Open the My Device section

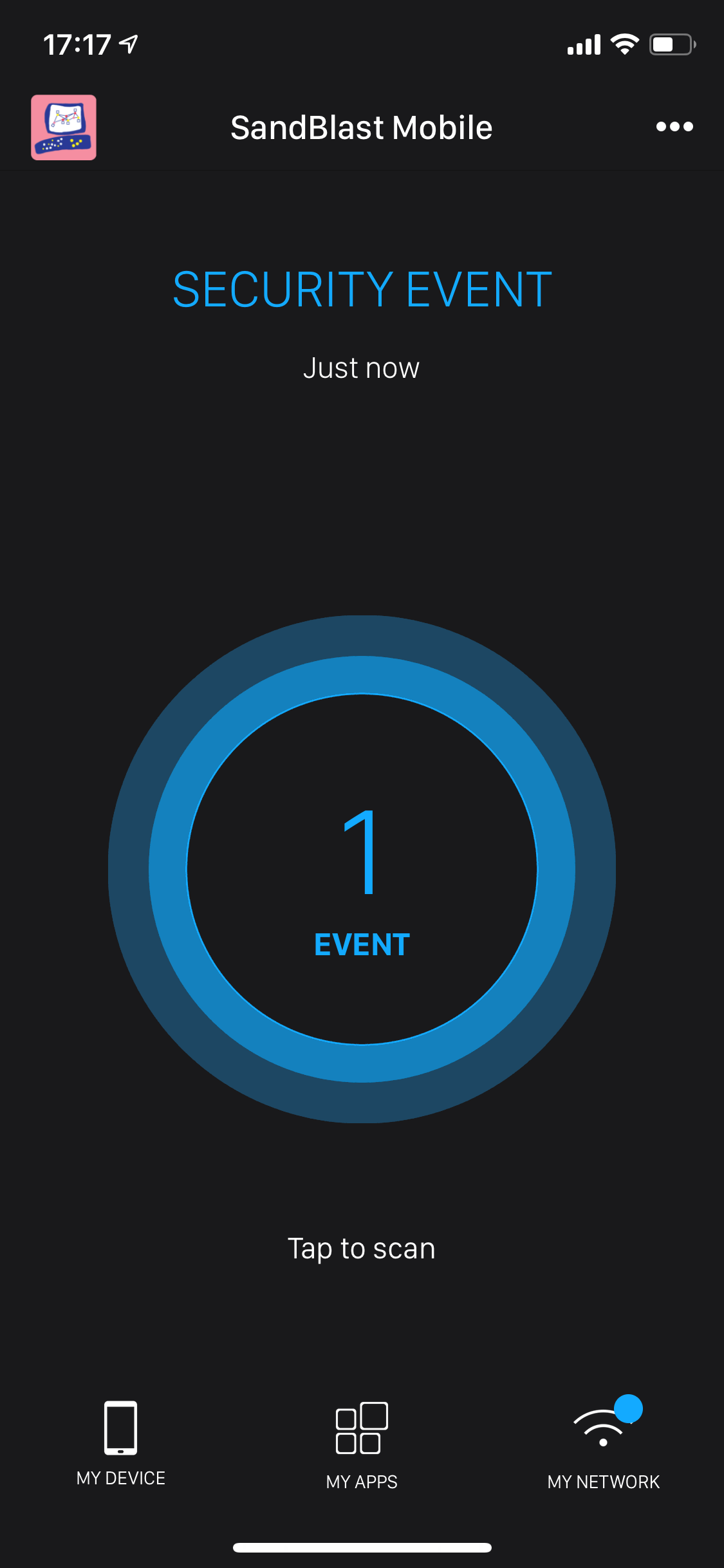[x=121, y=1442]
